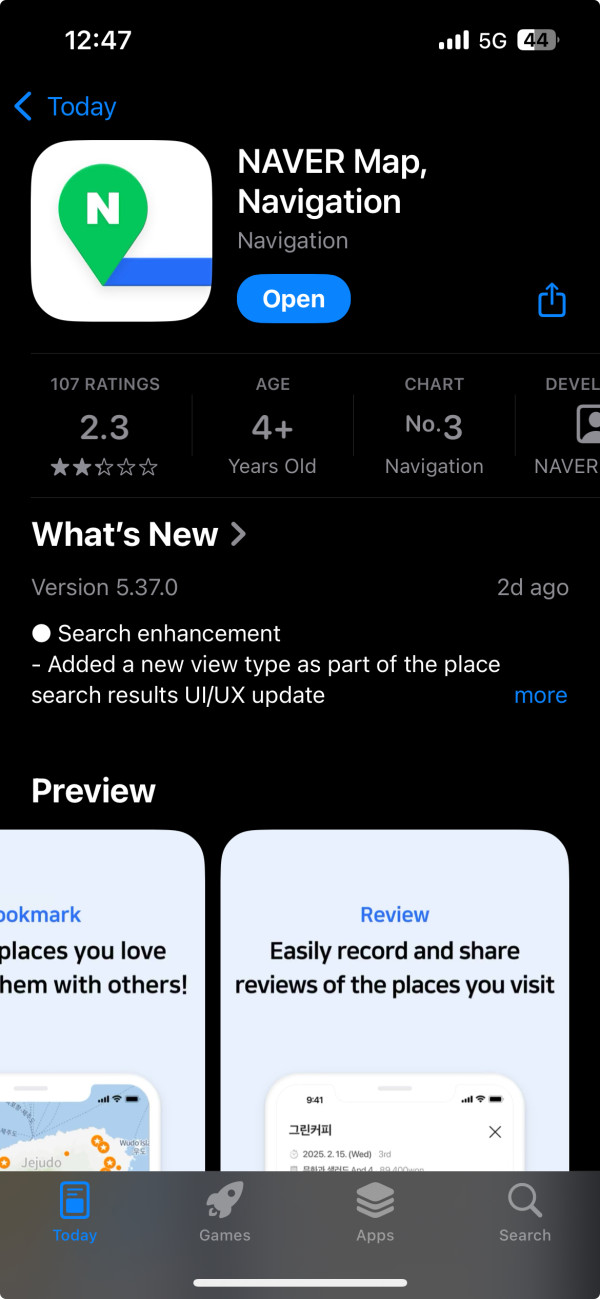
Task: Open the Bookmark preview screenshot
Action: (100, 1000)
